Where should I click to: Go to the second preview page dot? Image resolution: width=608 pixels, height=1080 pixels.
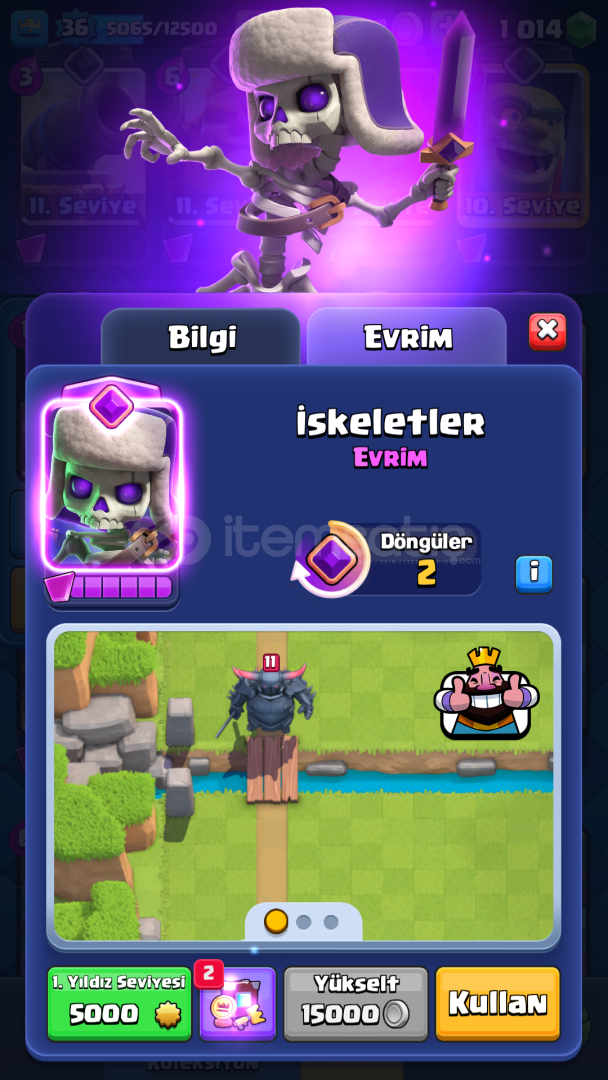[304, 922]
